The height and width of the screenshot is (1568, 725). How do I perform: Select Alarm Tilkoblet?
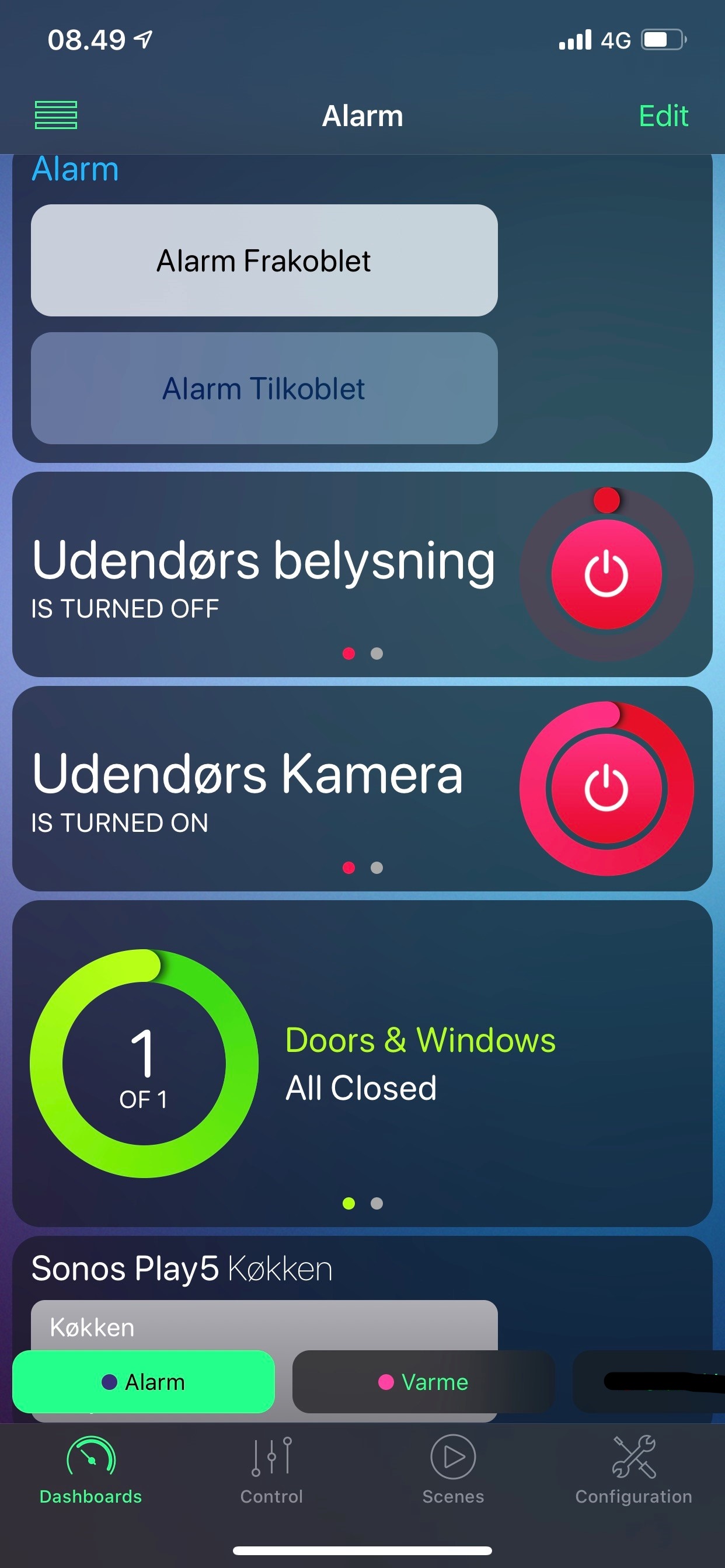(264, 388)
